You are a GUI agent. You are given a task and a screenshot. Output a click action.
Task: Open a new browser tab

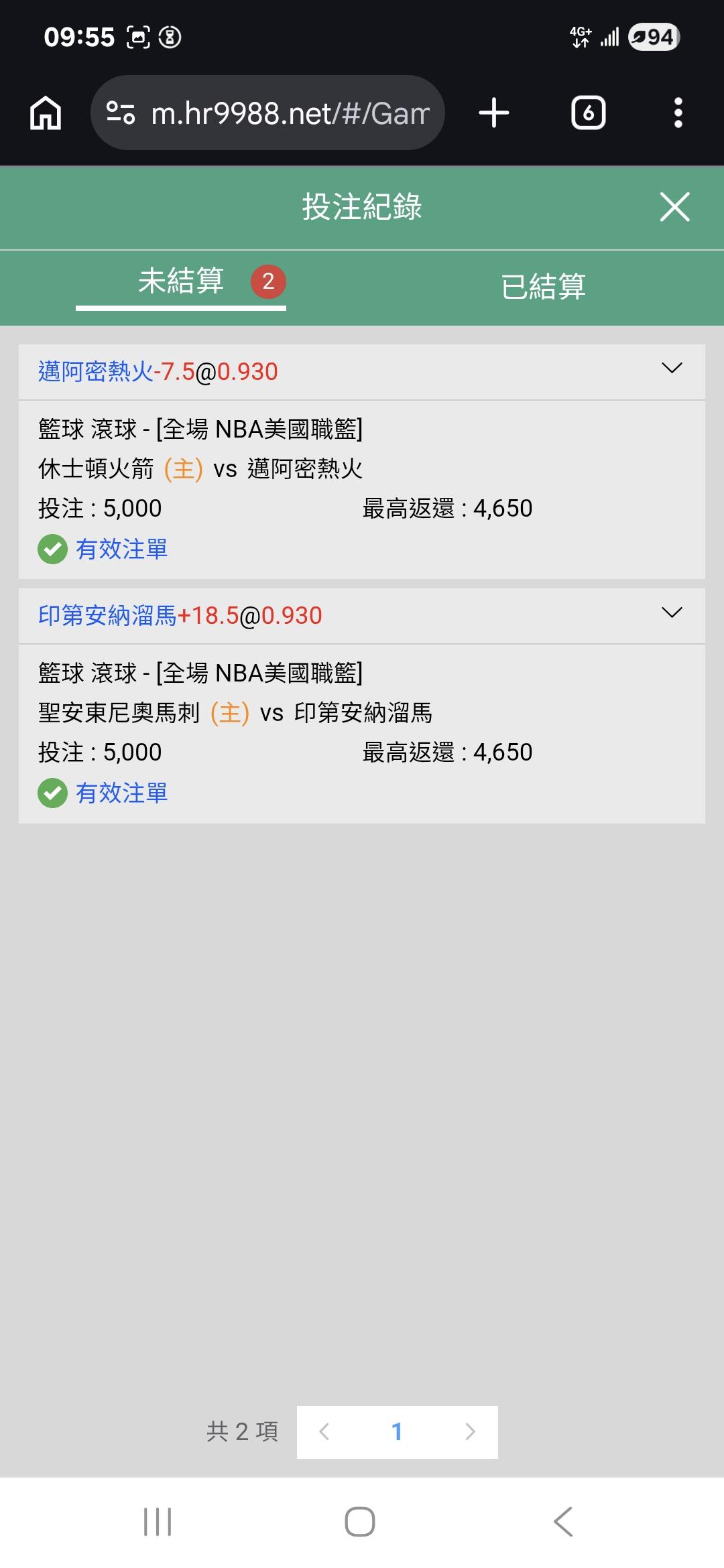point(494,113)
